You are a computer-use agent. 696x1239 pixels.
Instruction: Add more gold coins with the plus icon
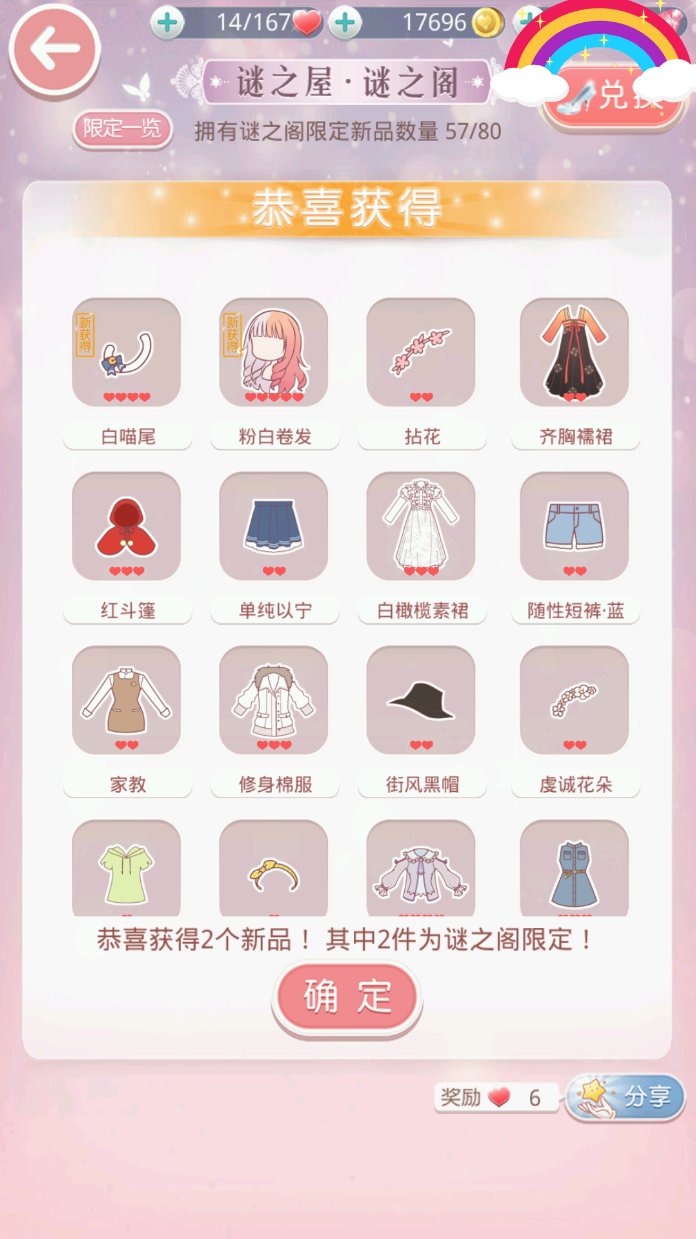(x=345, y=22)
